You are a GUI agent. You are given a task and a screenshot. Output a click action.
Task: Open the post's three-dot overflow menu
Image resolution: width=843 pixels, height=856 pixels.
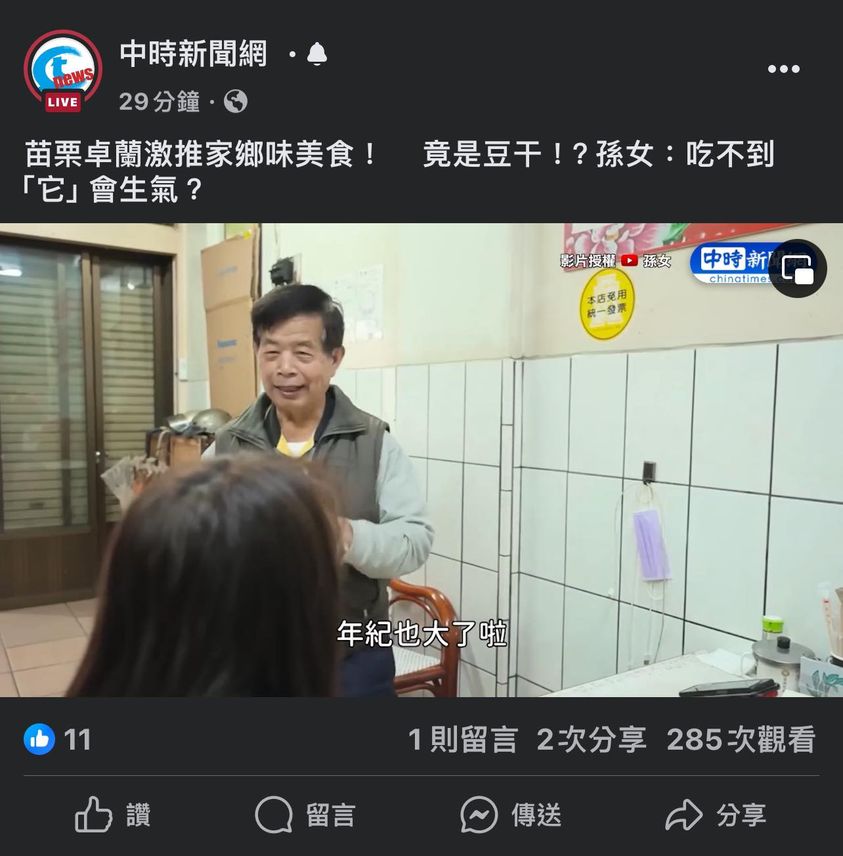[x=783, y=69]
